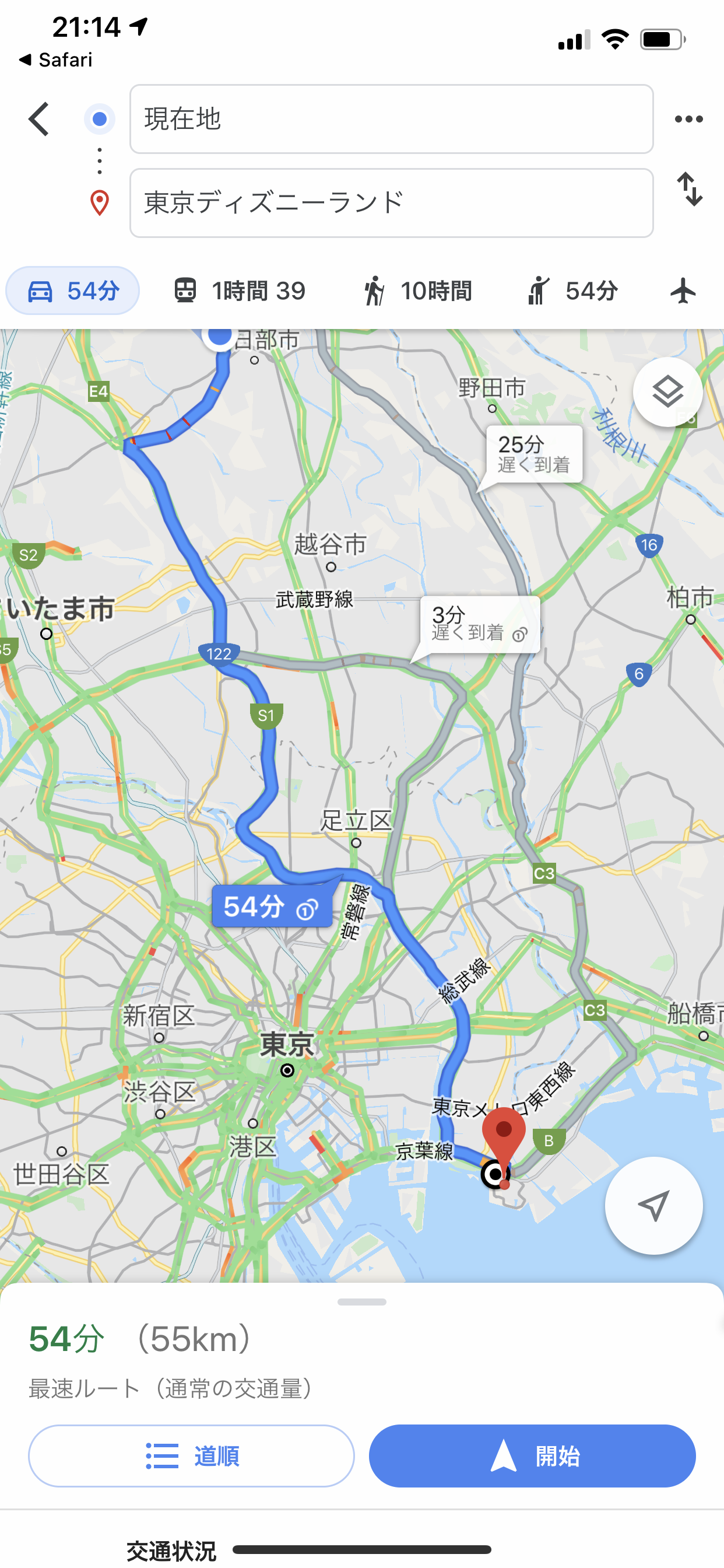724x1568 pixels.
Task: Expand the bottom sheet handle
Action: click(x=362, y=1302)
